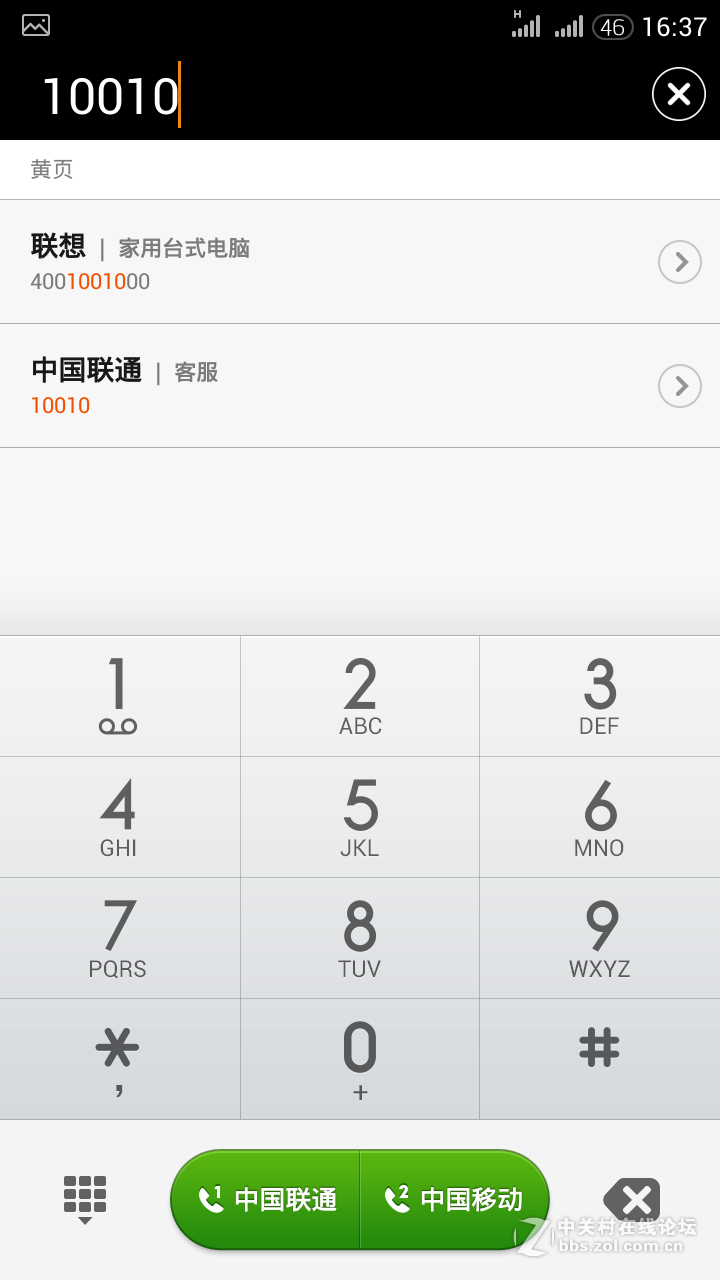Open the notification image icon in status bar

point(36,25)
